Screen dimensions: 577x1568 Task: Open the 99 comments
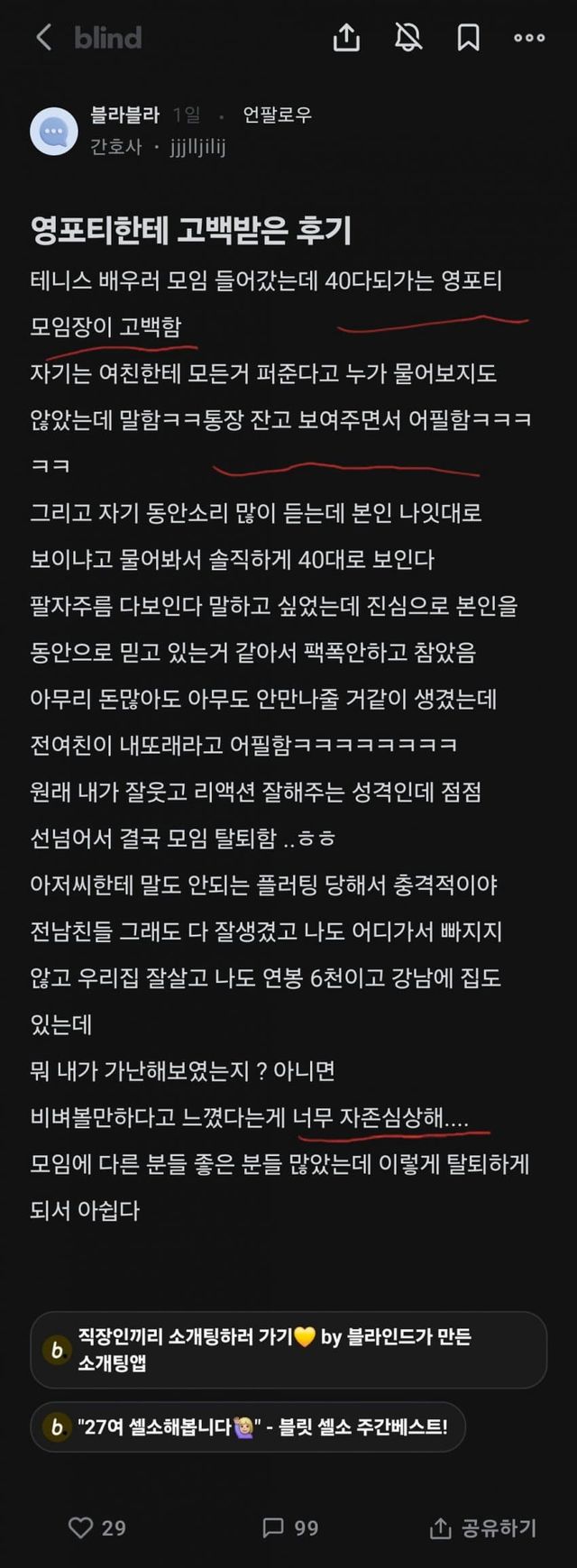(x=289, y=1527)
